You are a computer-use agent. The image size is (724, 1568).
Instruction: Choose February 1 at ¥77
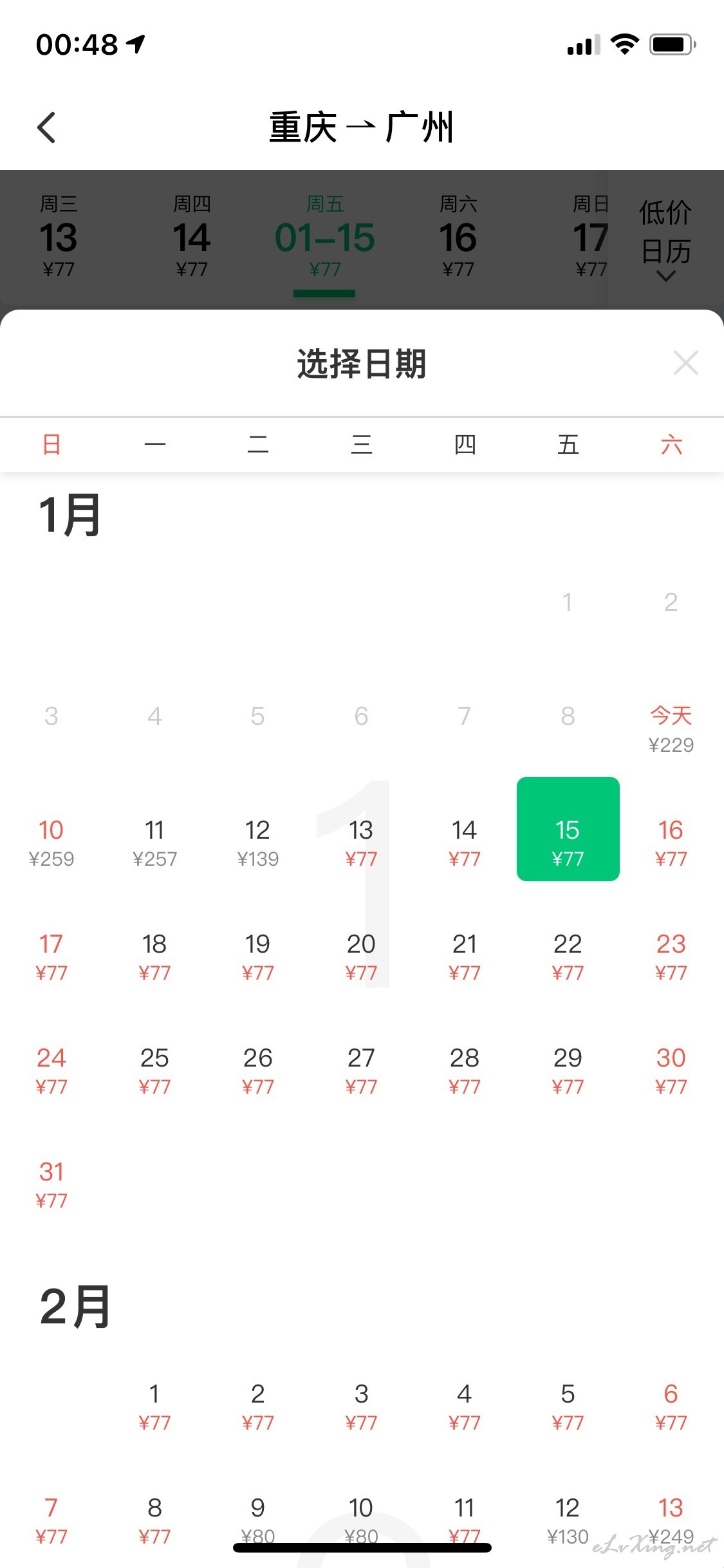(154, 1406)
